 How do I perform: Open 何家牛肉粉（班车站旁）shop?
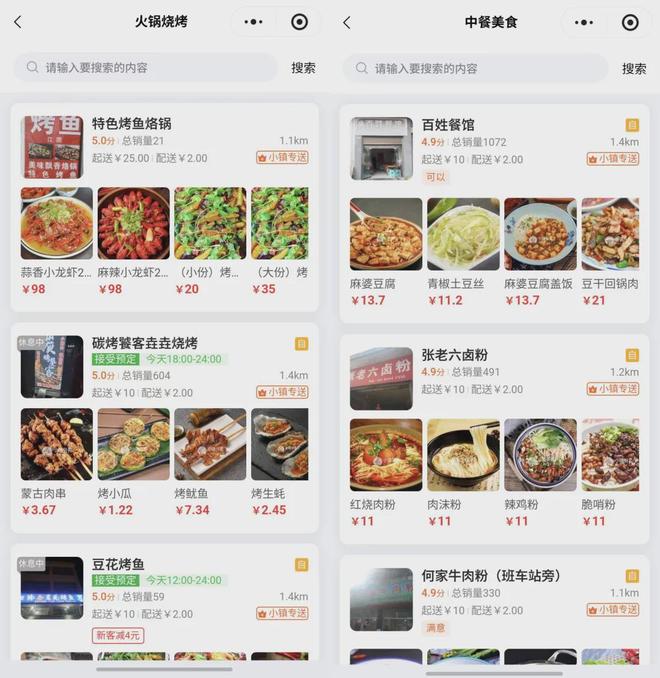click(491, 576)
